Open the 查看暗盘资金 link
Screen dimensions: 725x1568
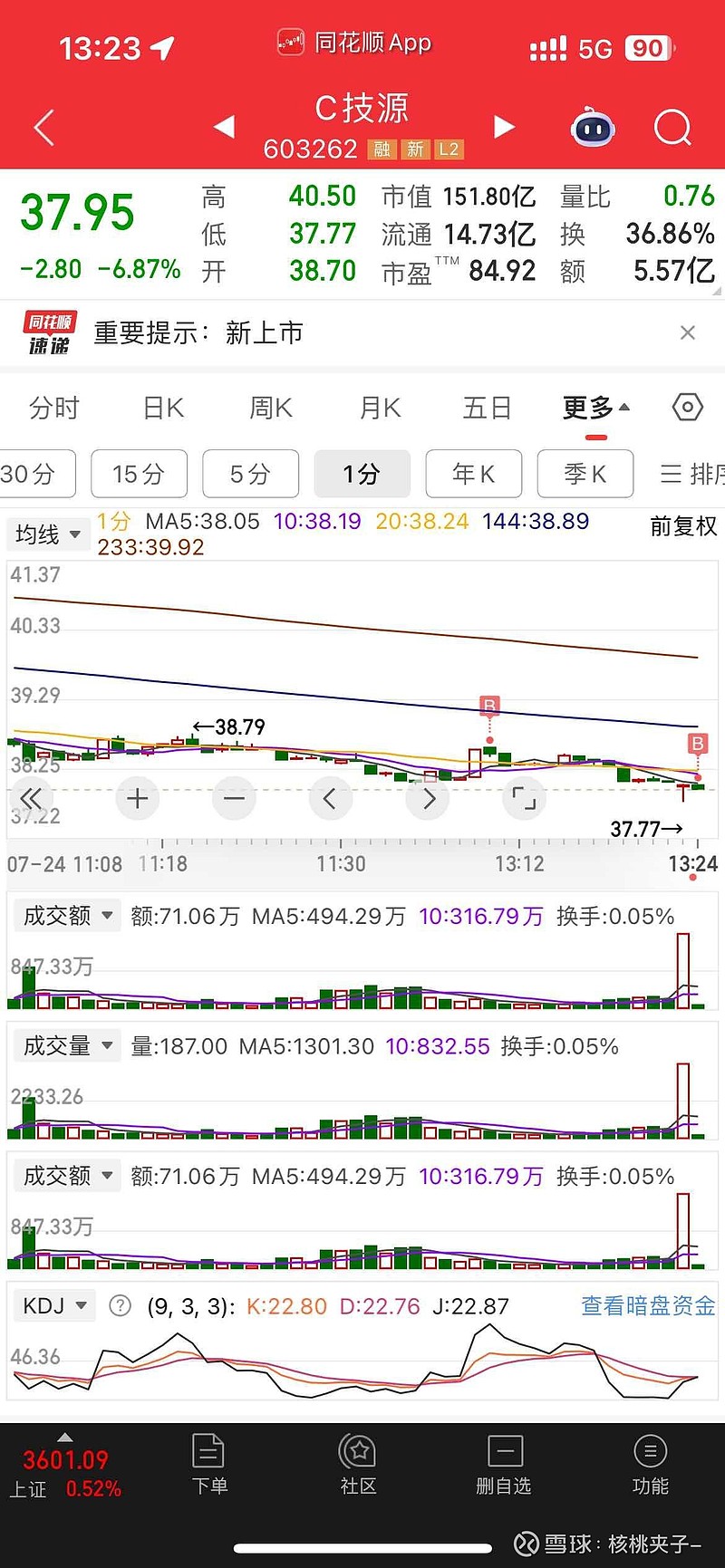648,1306
